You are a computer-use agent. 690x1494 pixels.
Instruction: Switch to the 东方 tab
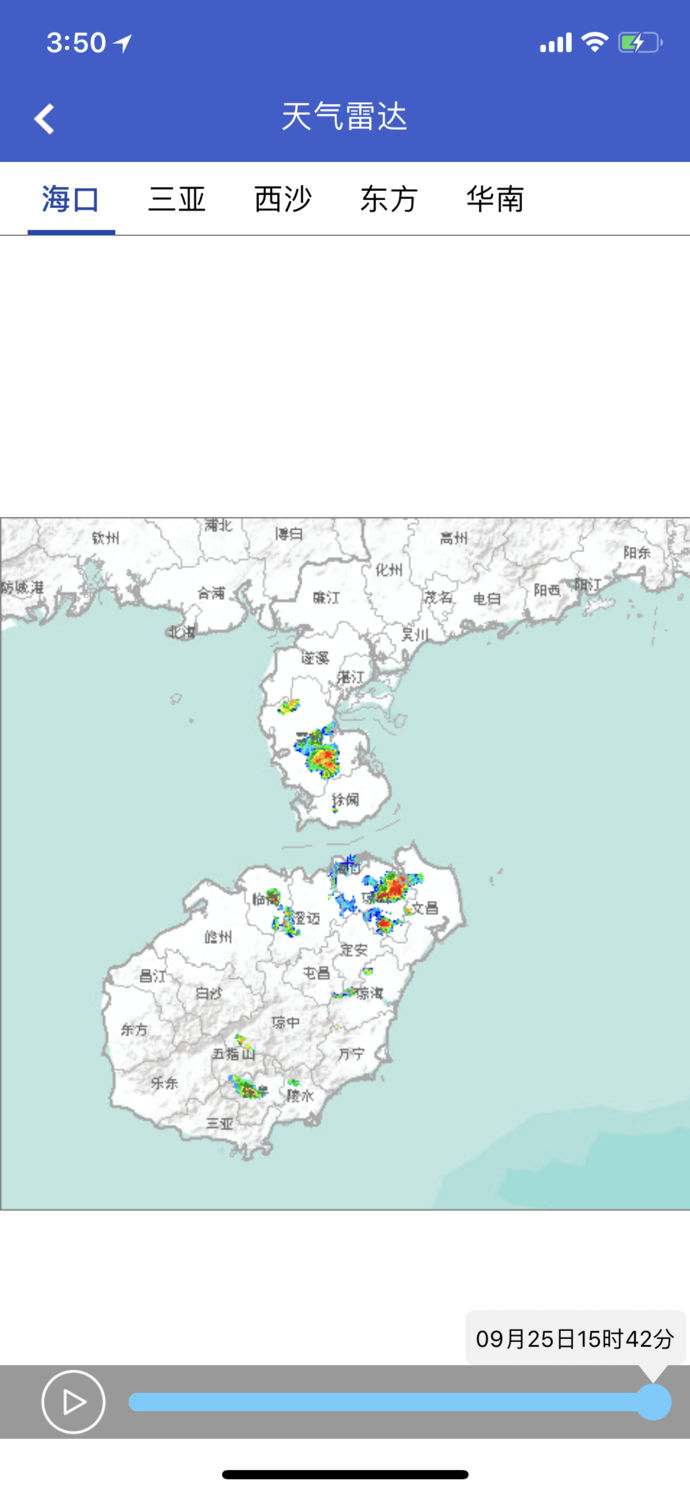pyautogui.click(x=389, y=199)
